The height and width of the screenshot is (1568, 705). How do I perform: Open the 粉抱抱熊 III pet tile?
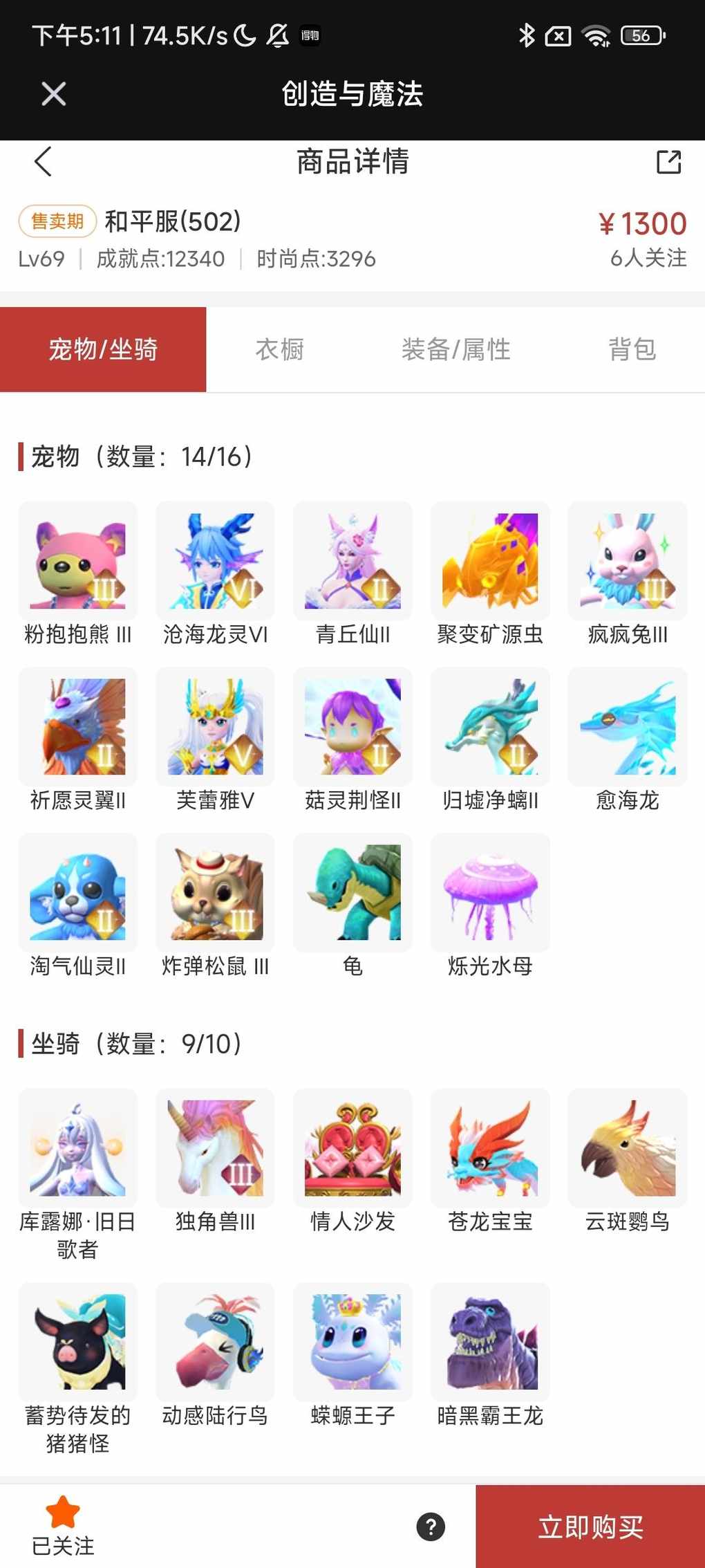[x=77, y=574]
